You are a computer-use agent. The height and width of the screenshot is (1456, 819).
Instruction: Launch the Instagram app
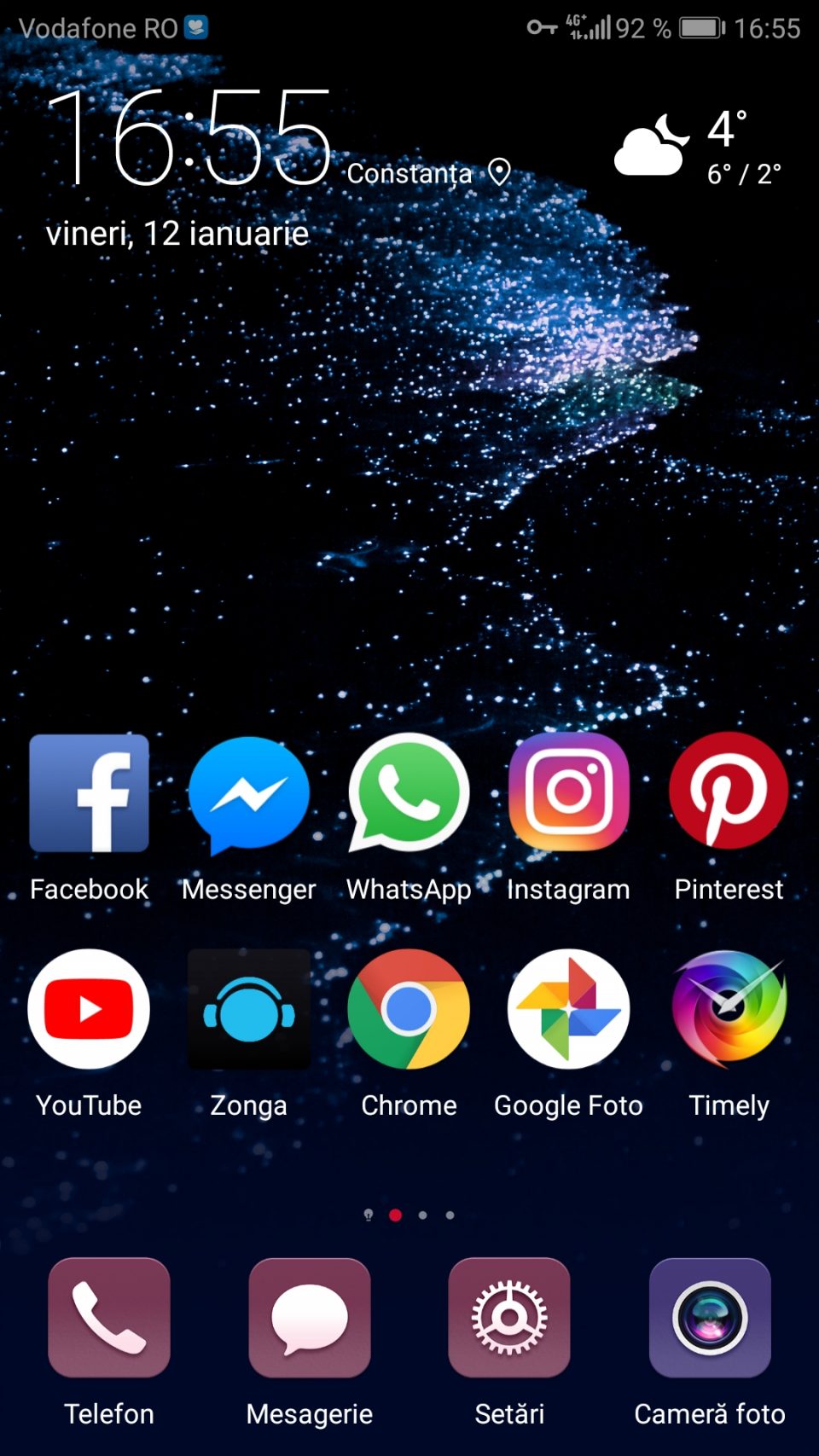(568, 793)
